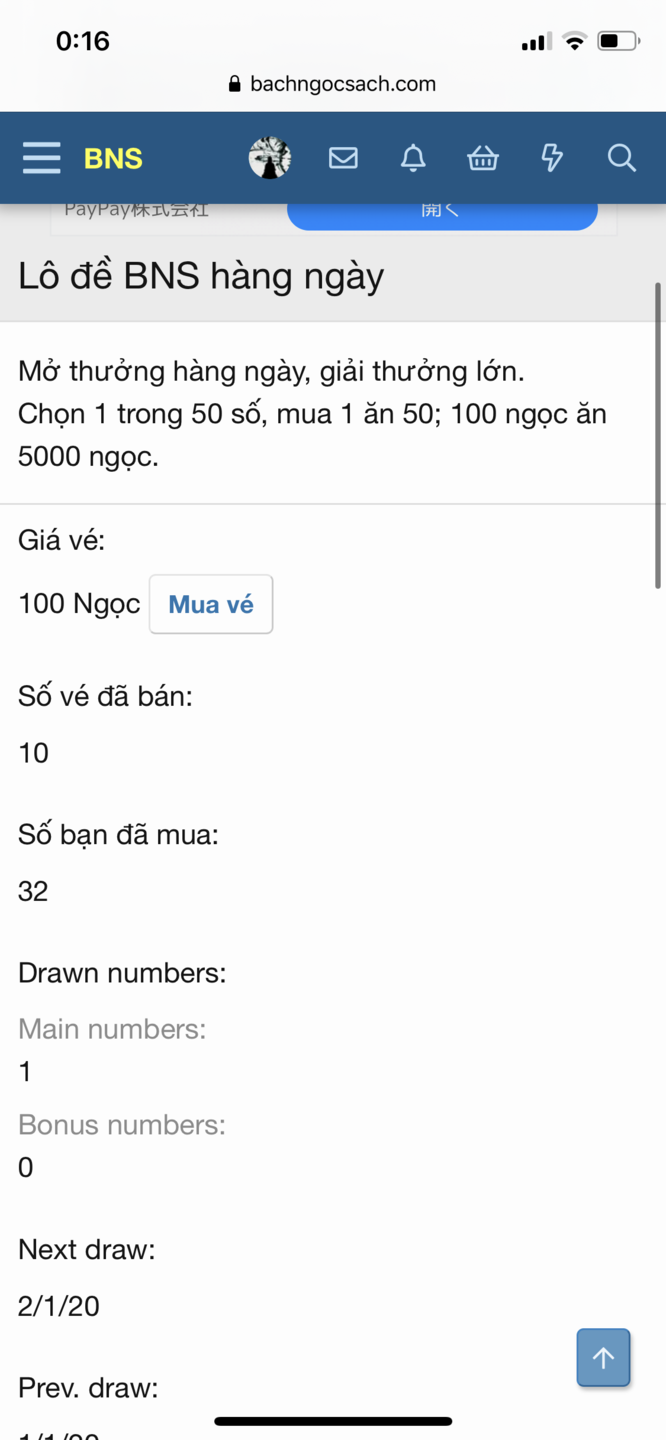Open the hamburger navigation menu
This screenshot has width=666, height=1440.
tap(41, 158)
